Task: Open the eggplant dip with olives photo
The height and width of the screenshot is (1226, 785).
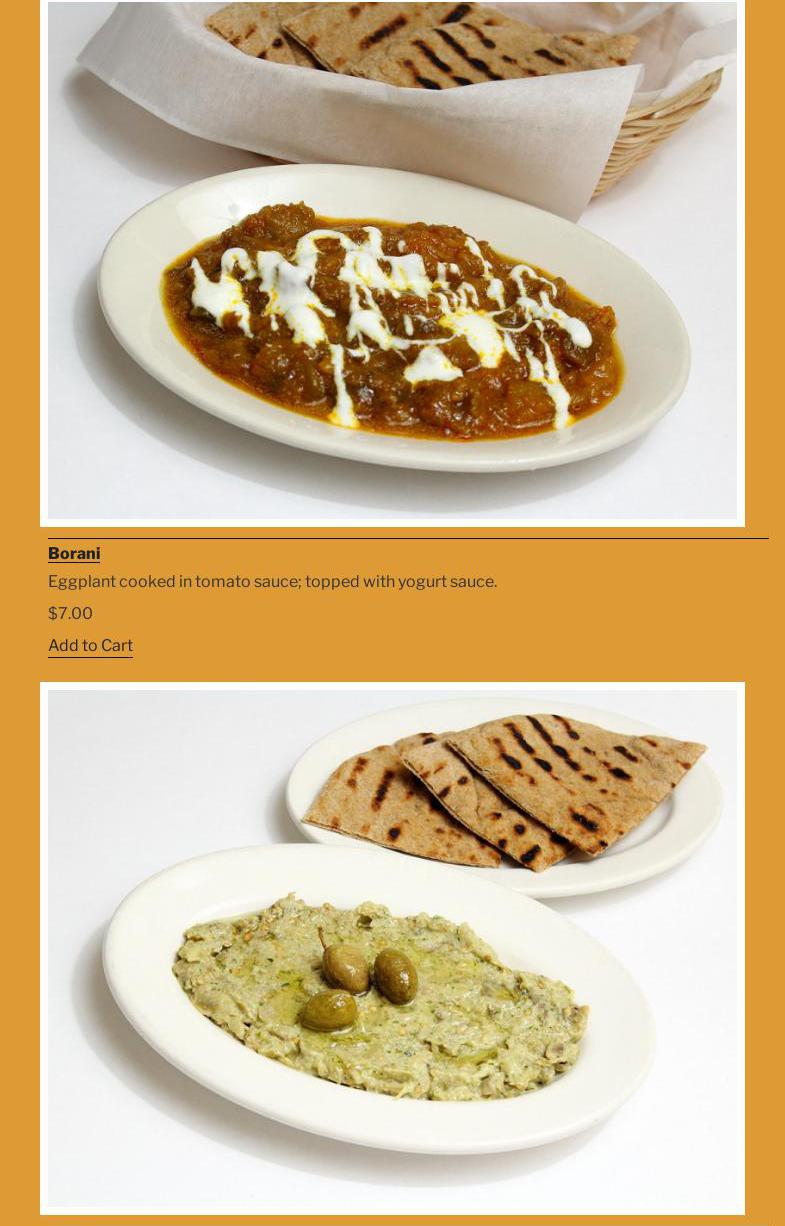Action: (392, 948)
